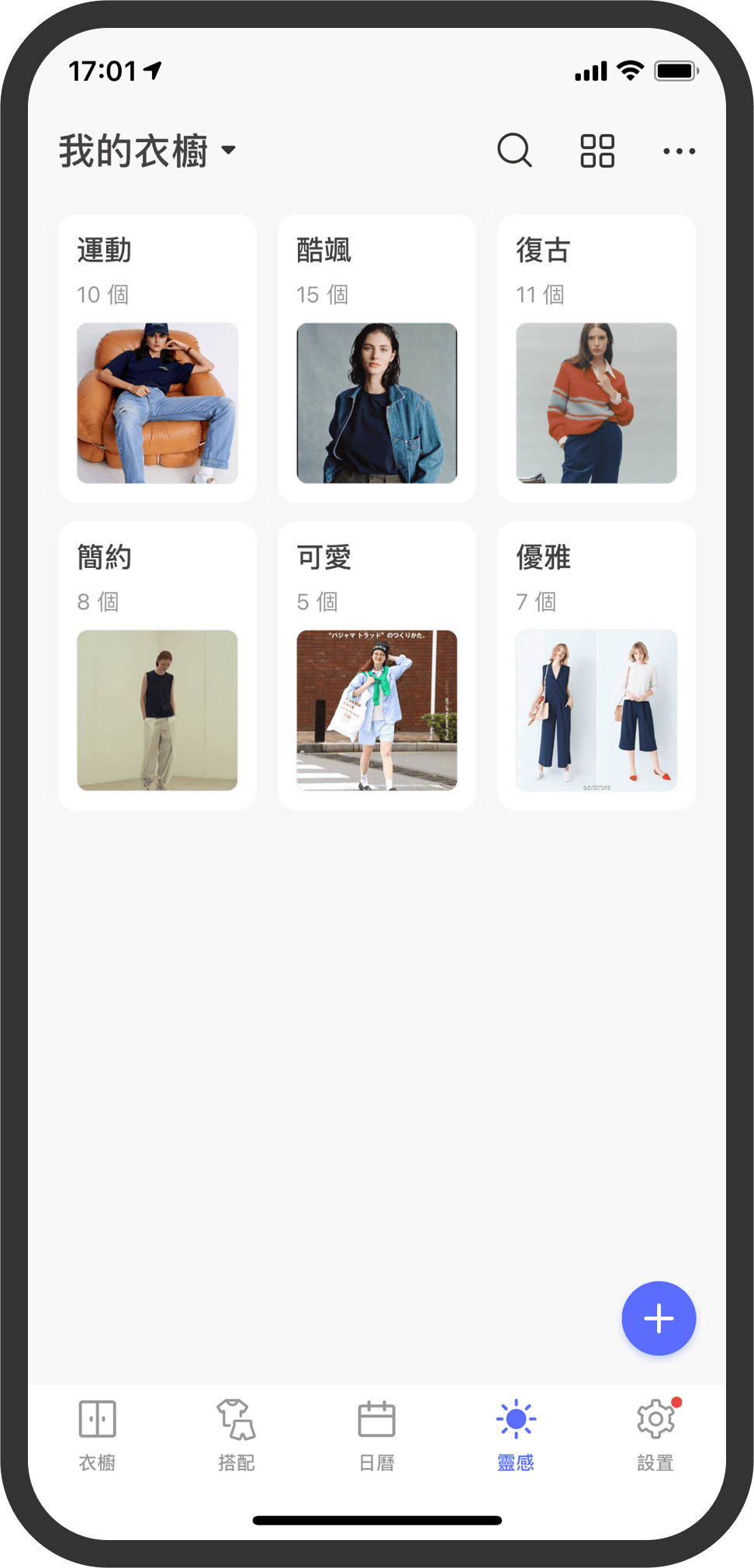Open the more options (...) icon
This screenshot has height=1568, width=754.
point(679,151)
